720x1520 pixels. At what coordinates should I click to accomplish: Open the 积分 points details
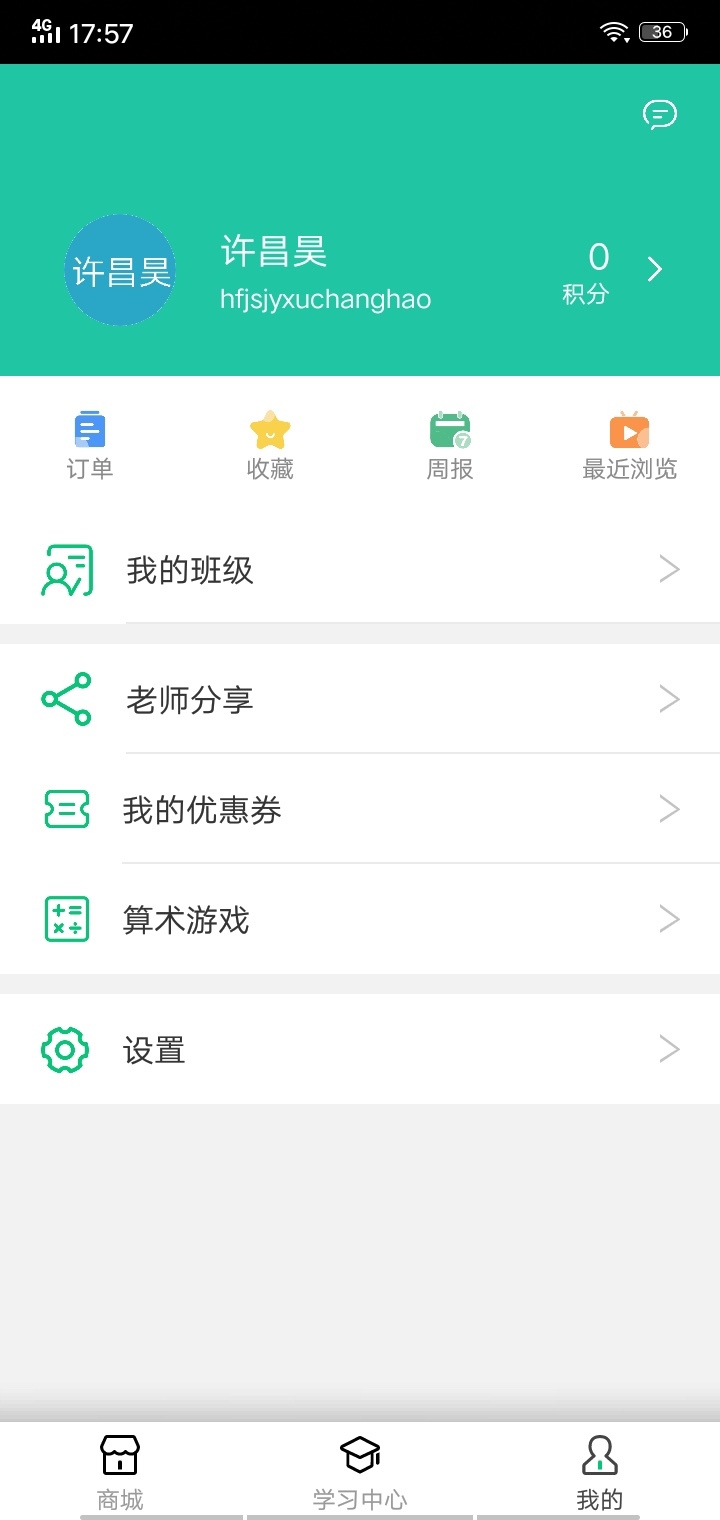[x=610, y=271]
